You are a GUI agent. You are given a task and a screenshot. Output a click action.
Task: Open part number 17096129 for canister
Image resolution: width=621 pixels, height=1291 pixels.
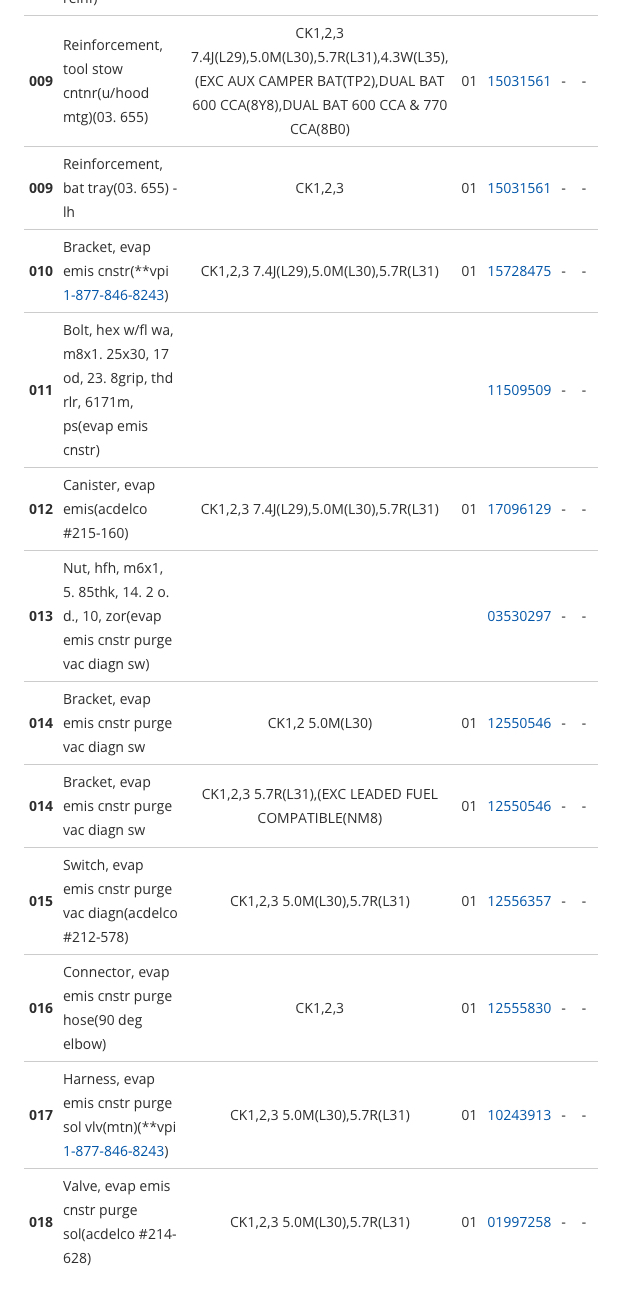coord(519,509)
